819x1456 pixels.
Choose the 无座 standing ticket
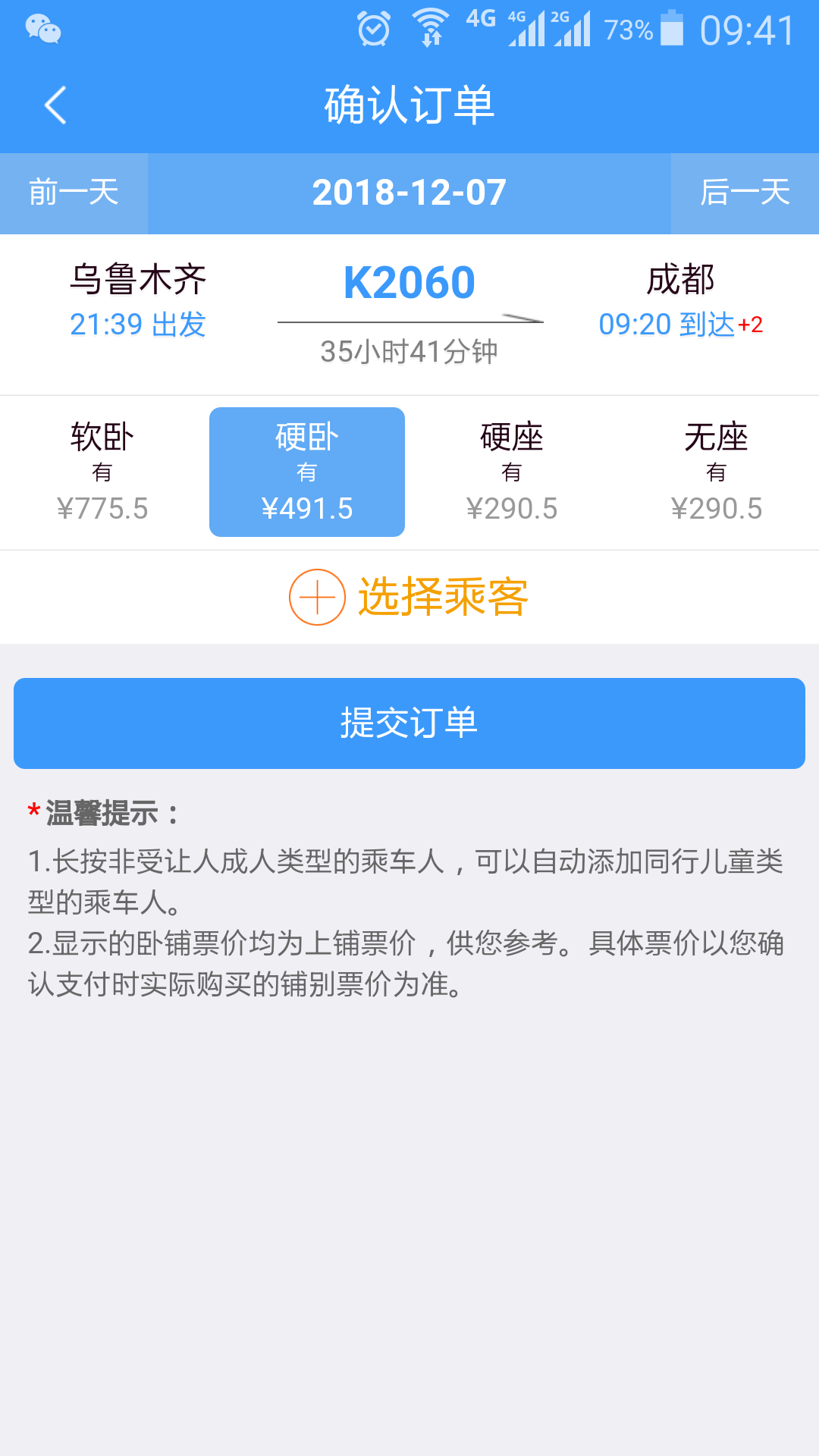pyautogui.click(x=717, y=472)
